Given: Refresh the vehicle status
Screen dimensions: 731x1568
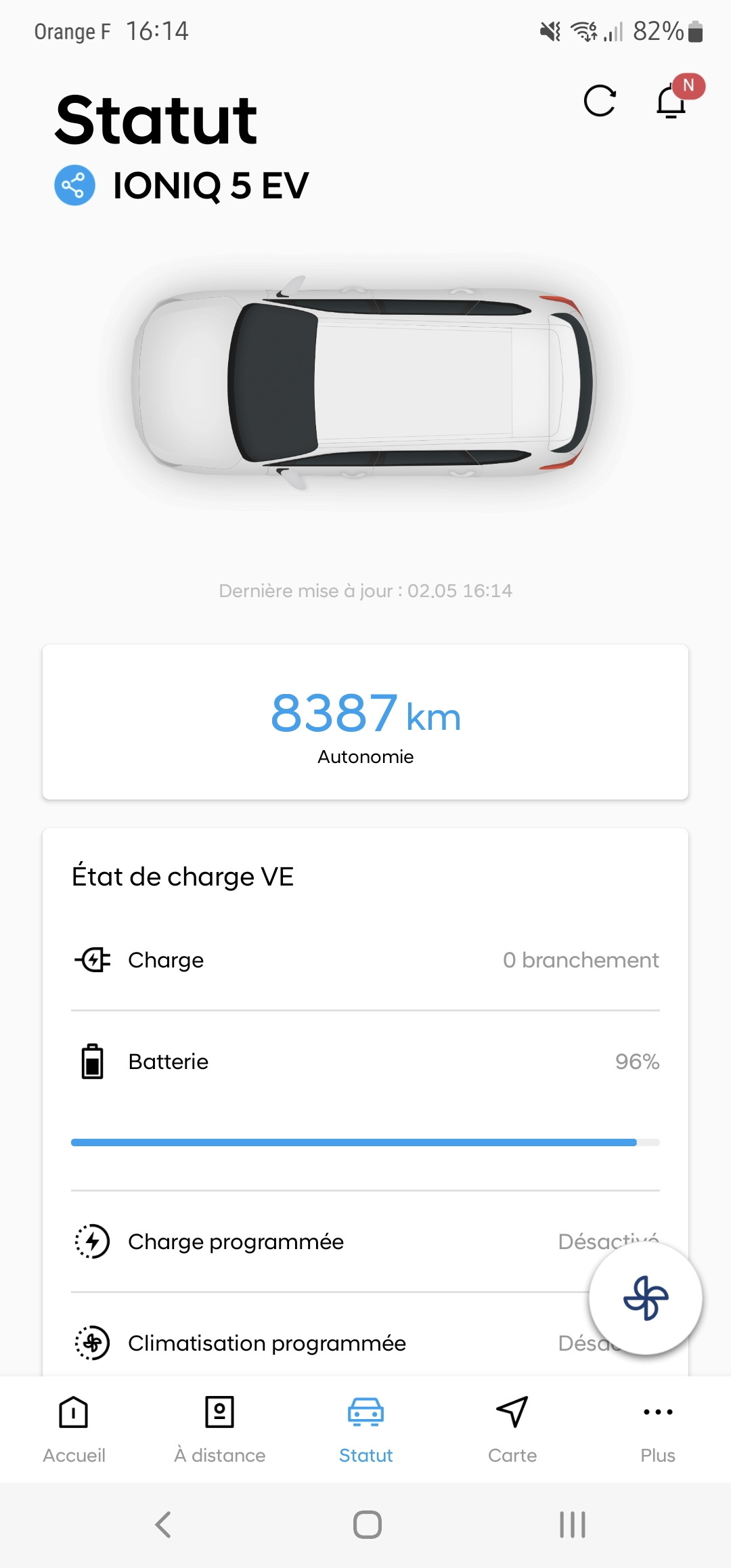Looking at the screenshot, I should pos(600,102).
